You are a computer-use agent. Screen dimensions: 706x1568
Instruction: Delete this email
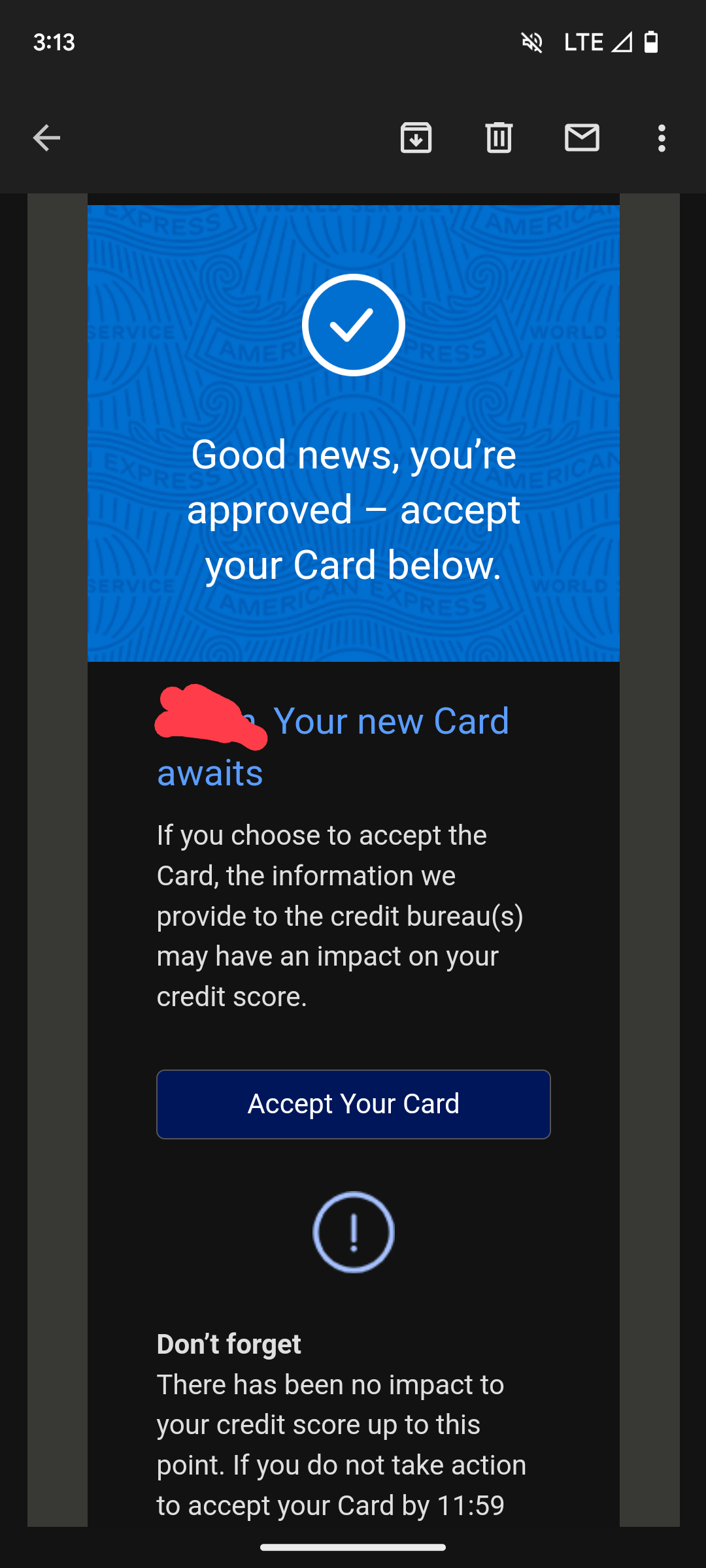pyautogui.click(x=499, y=138)
